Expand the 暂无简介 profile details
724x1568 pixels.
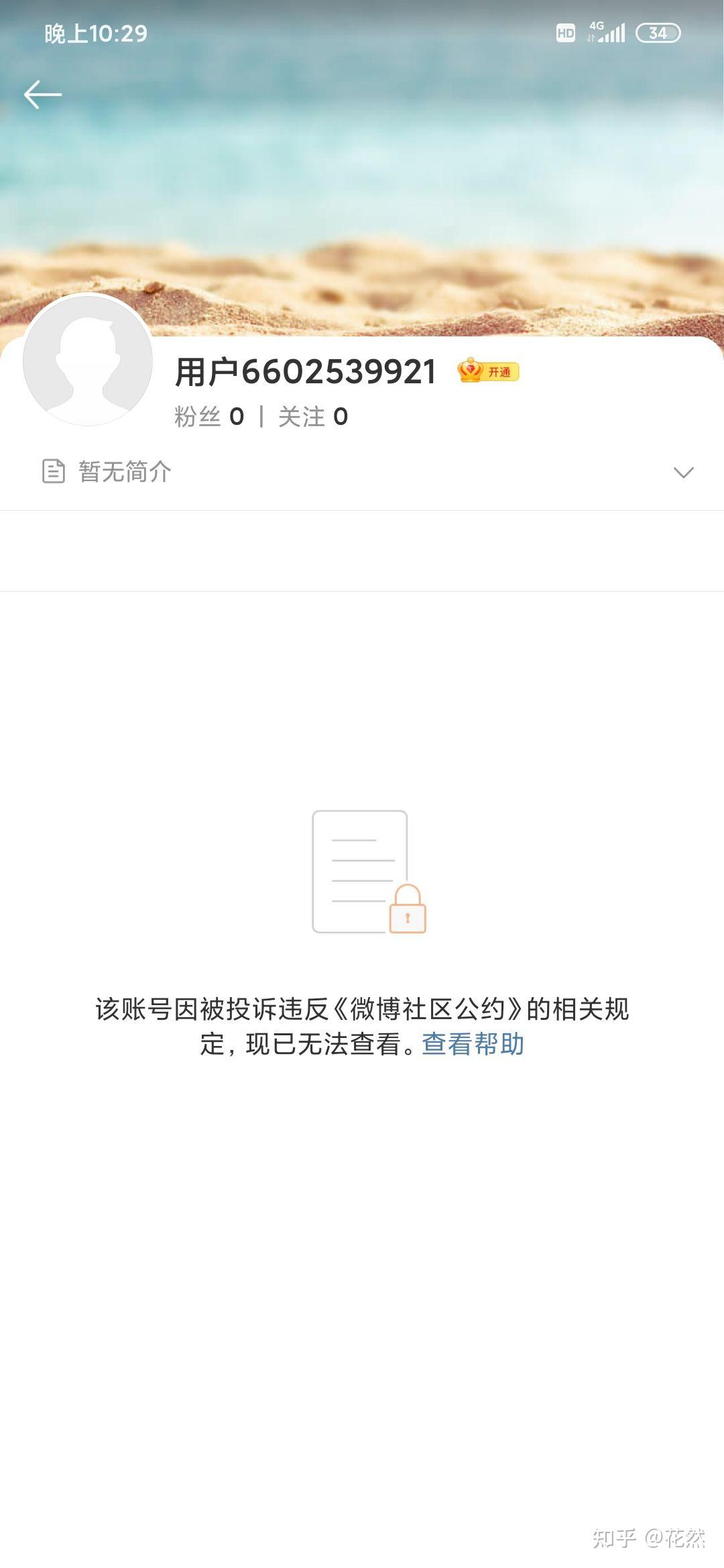click(682, 472)
